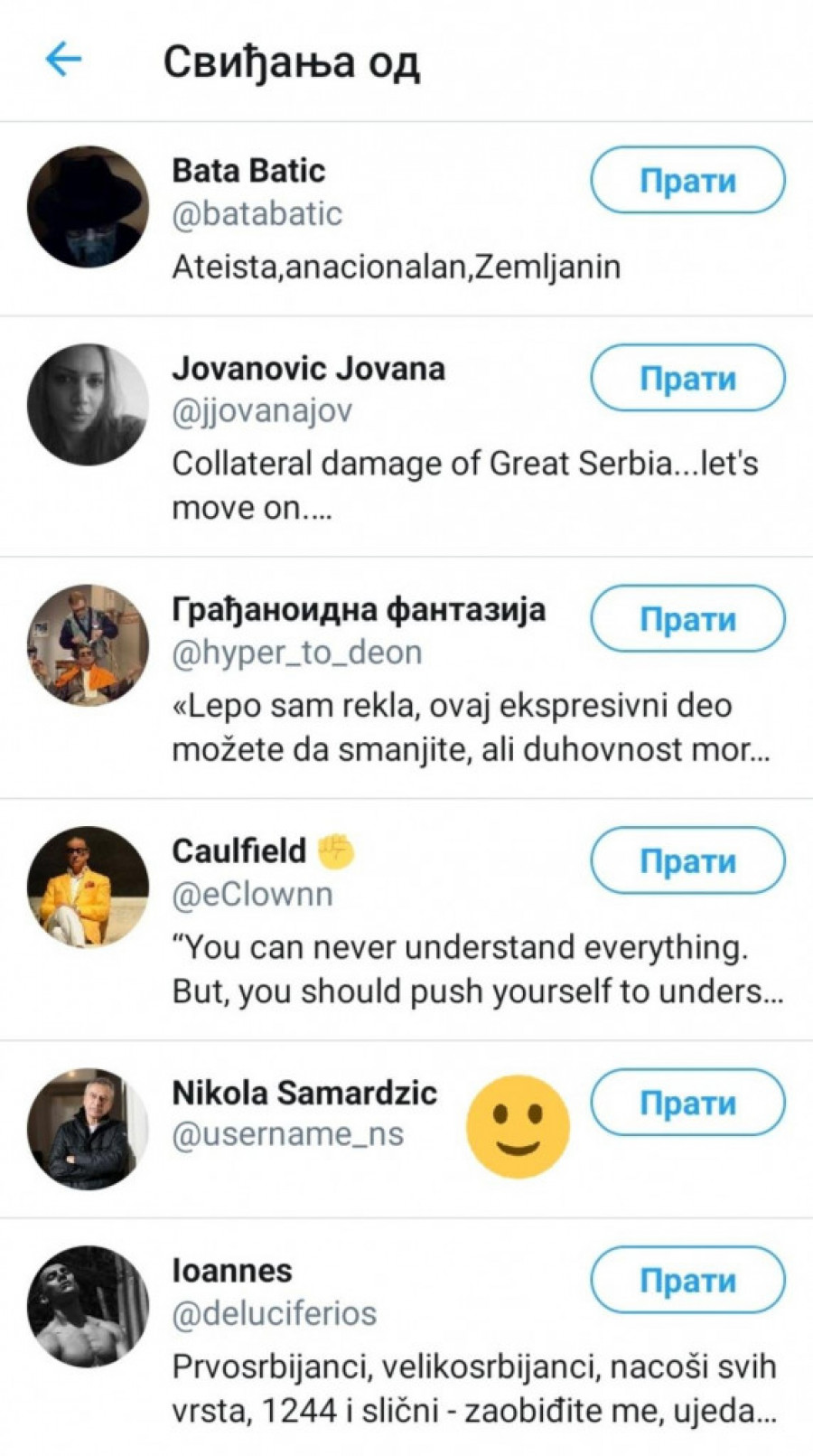
Task: Go back using the arrow icon
Action: (63, 61)
